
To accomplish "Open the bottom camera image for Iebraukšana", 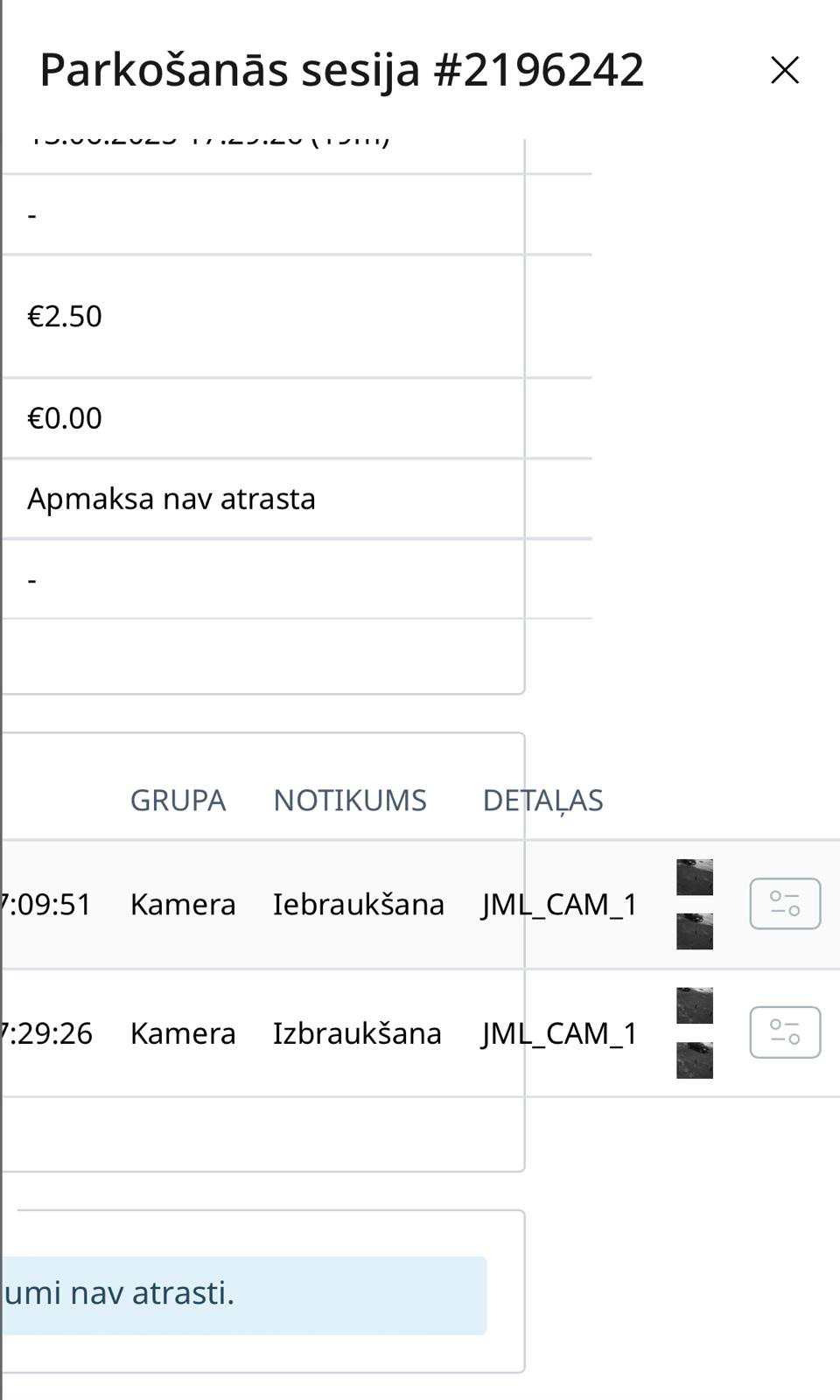I will click(695, 931).
